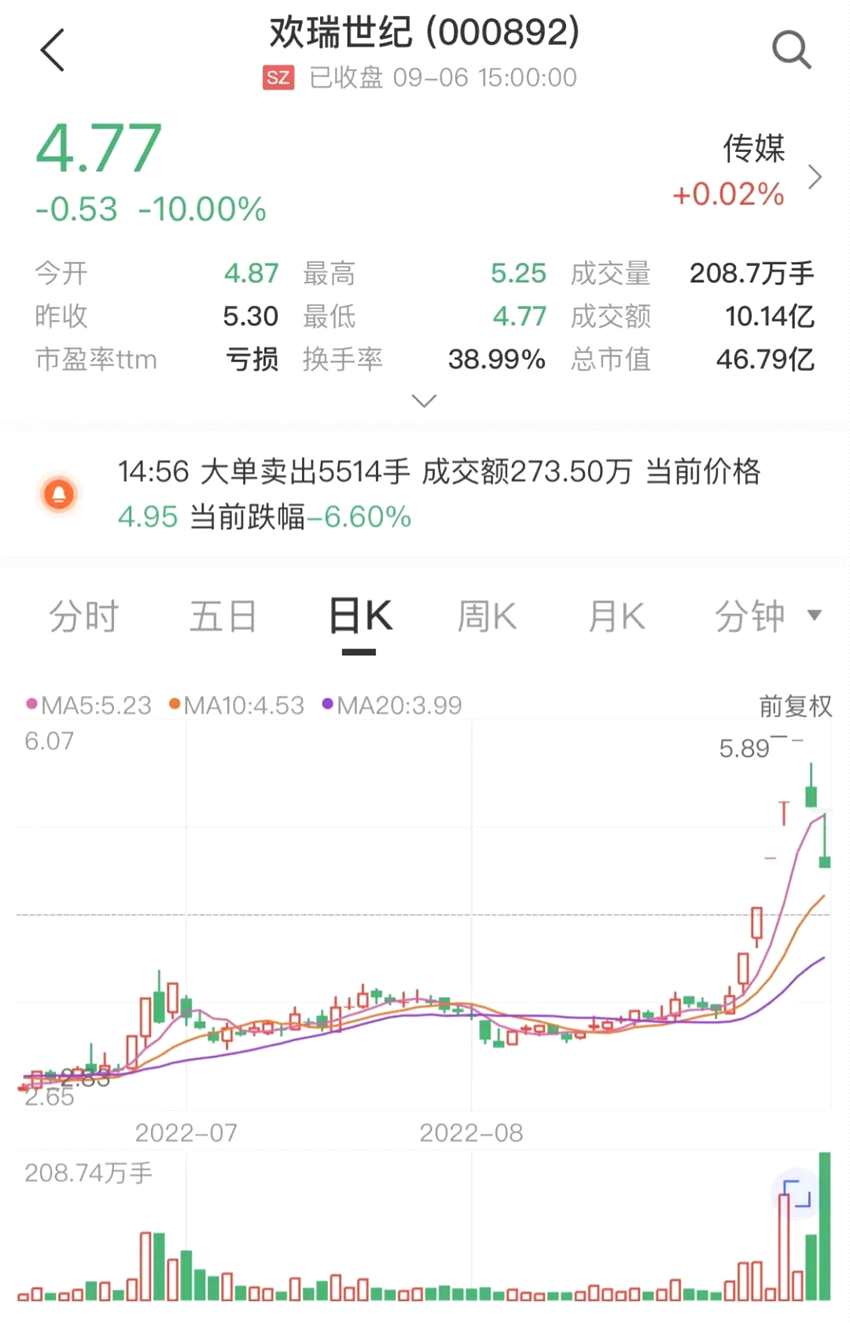The height and width of the screenshot is (1323, 850).
Task: Click the orange alert bell icon
Action: (x=59, y=493)
